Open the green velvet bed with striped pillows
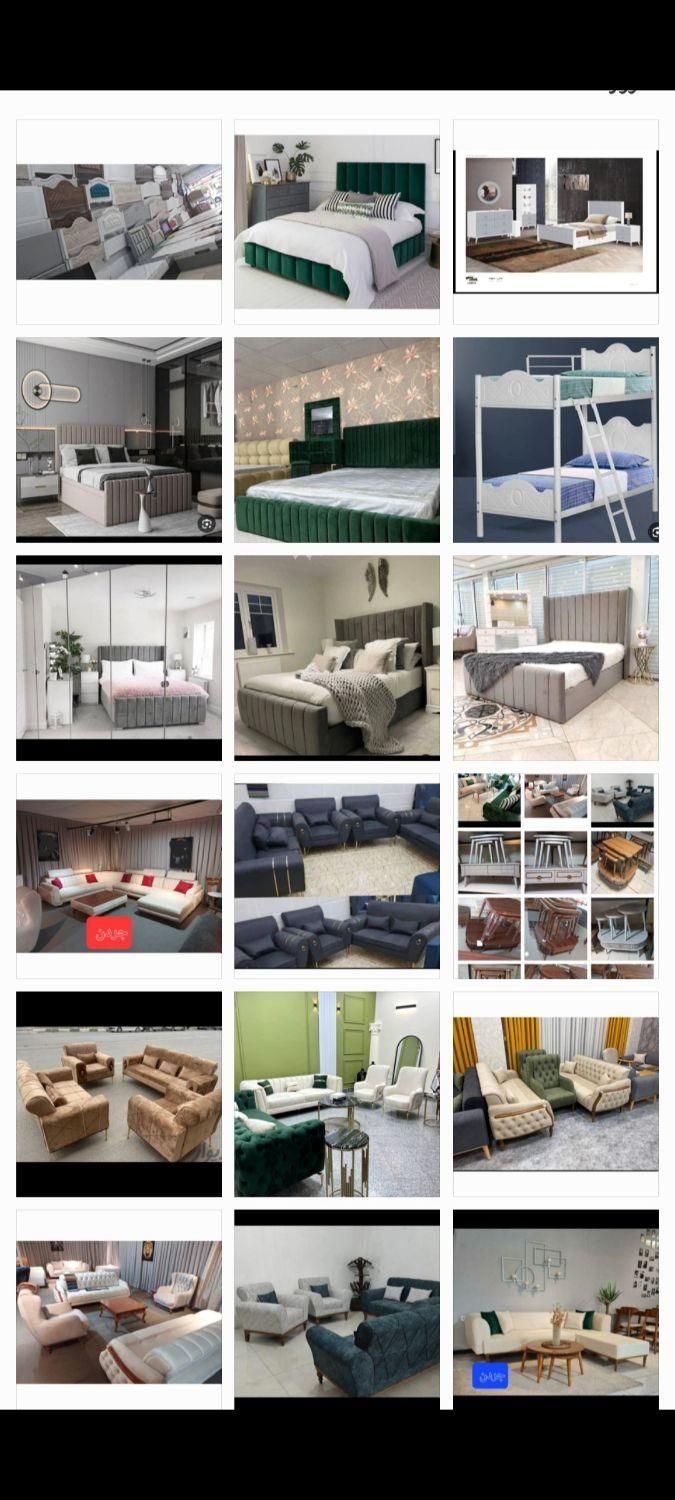The image size is (675, 1500). pos(337,222)
